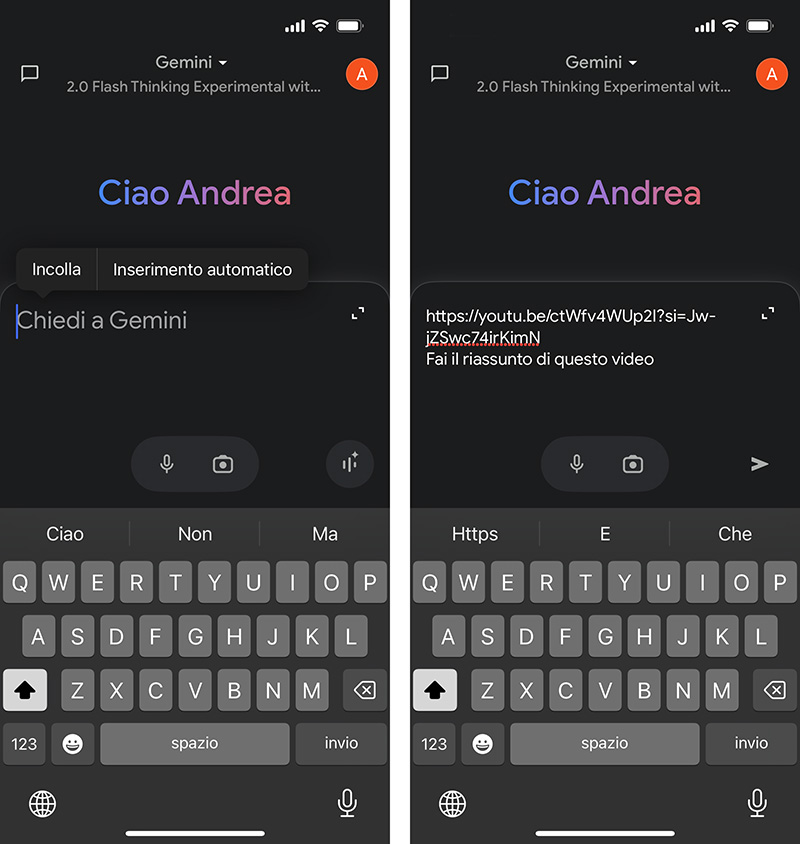
Task: Select the keyboard suggestion Che
Action: (x=735, y=534)
